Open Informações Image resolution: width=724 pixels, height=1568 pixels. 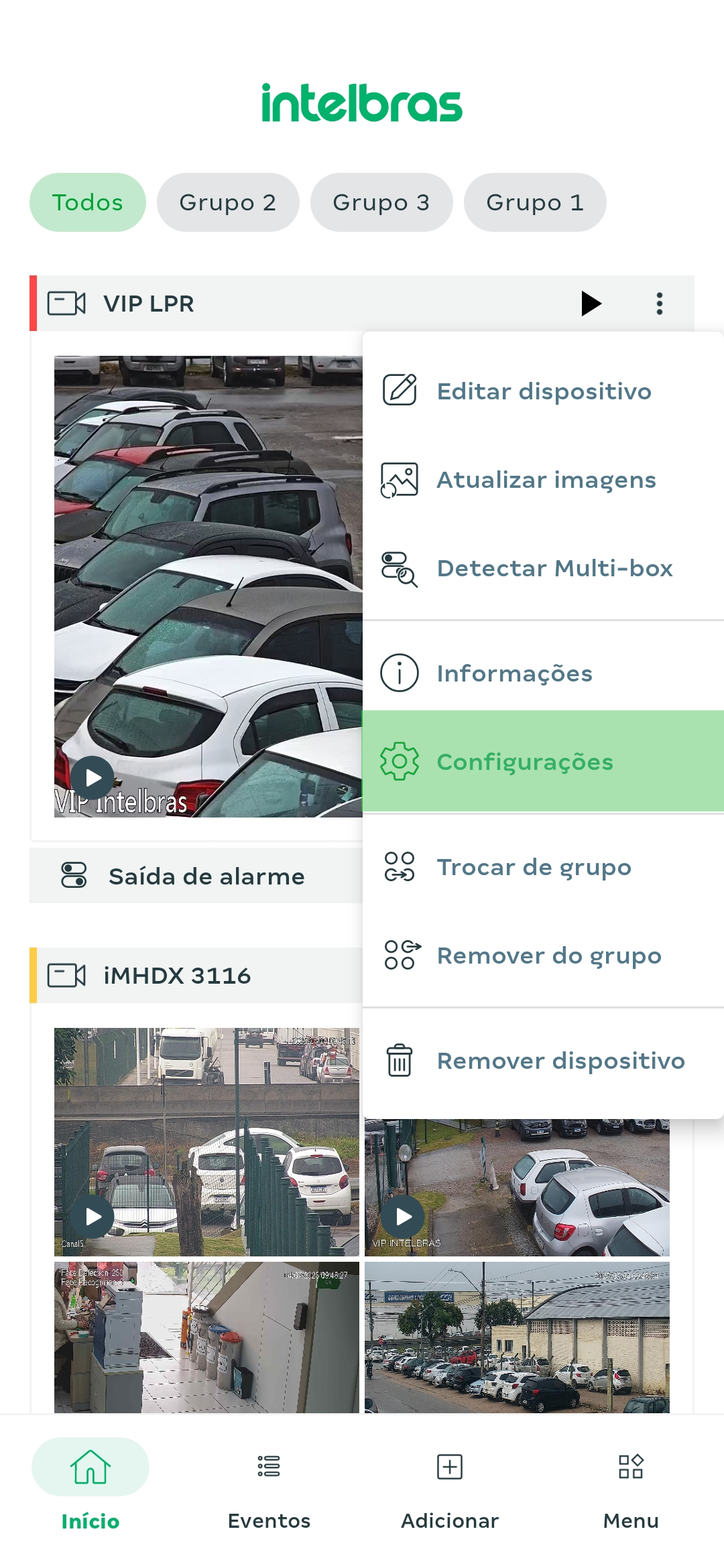pos(543,673)
